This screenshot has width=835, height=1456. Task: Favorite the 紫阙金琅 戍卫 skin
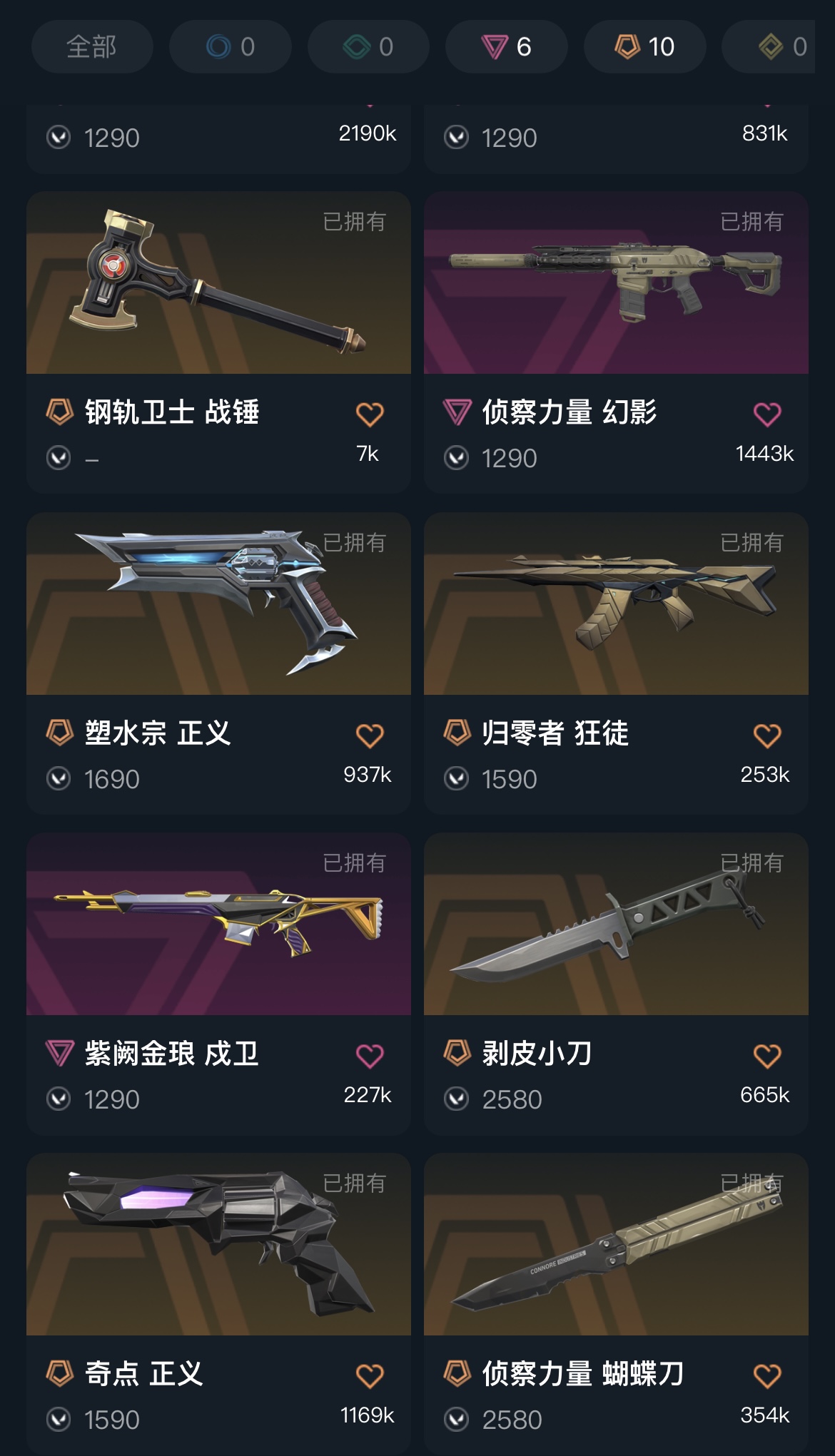[x=370, y=1056]
